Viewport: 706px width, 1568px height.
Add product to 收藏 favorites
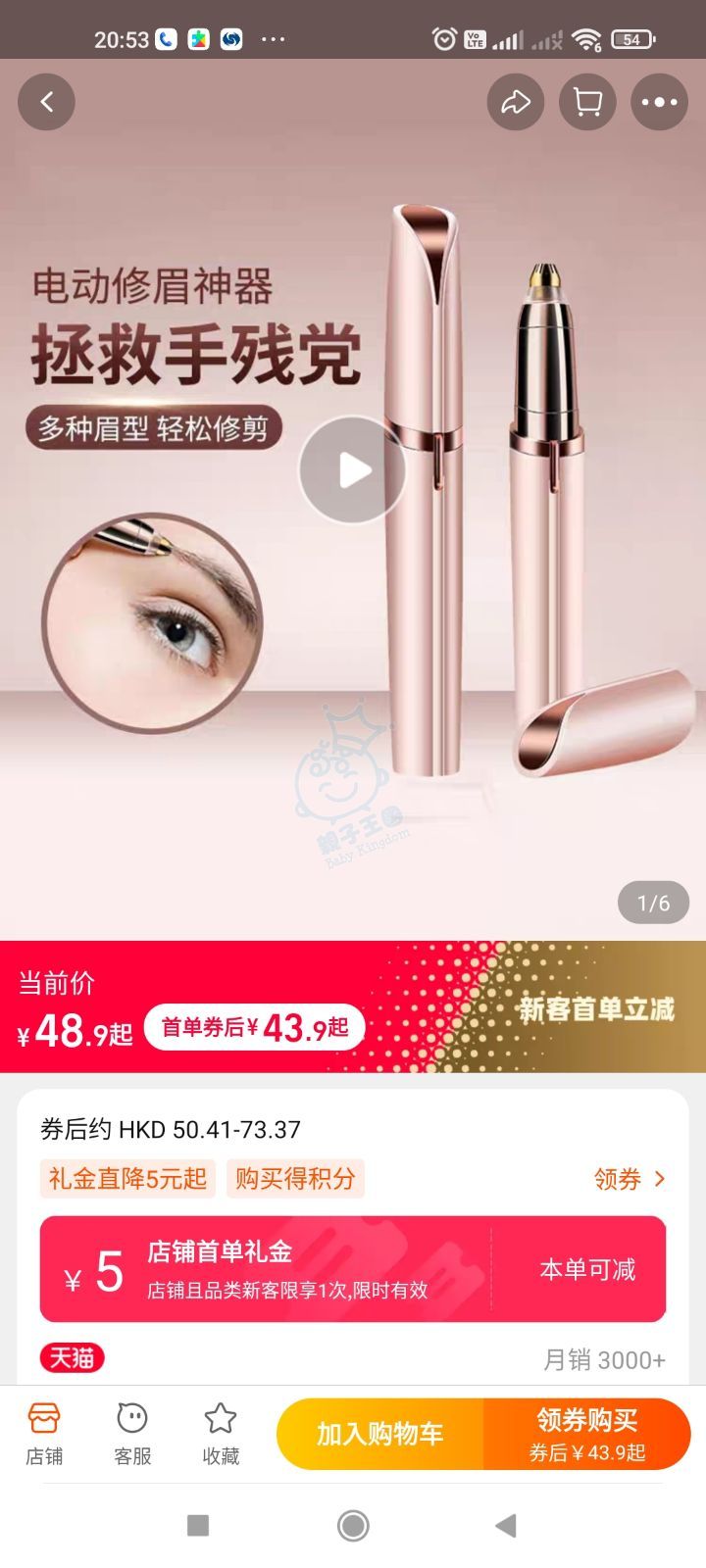pyautogui.click(x=221, y=1433)
